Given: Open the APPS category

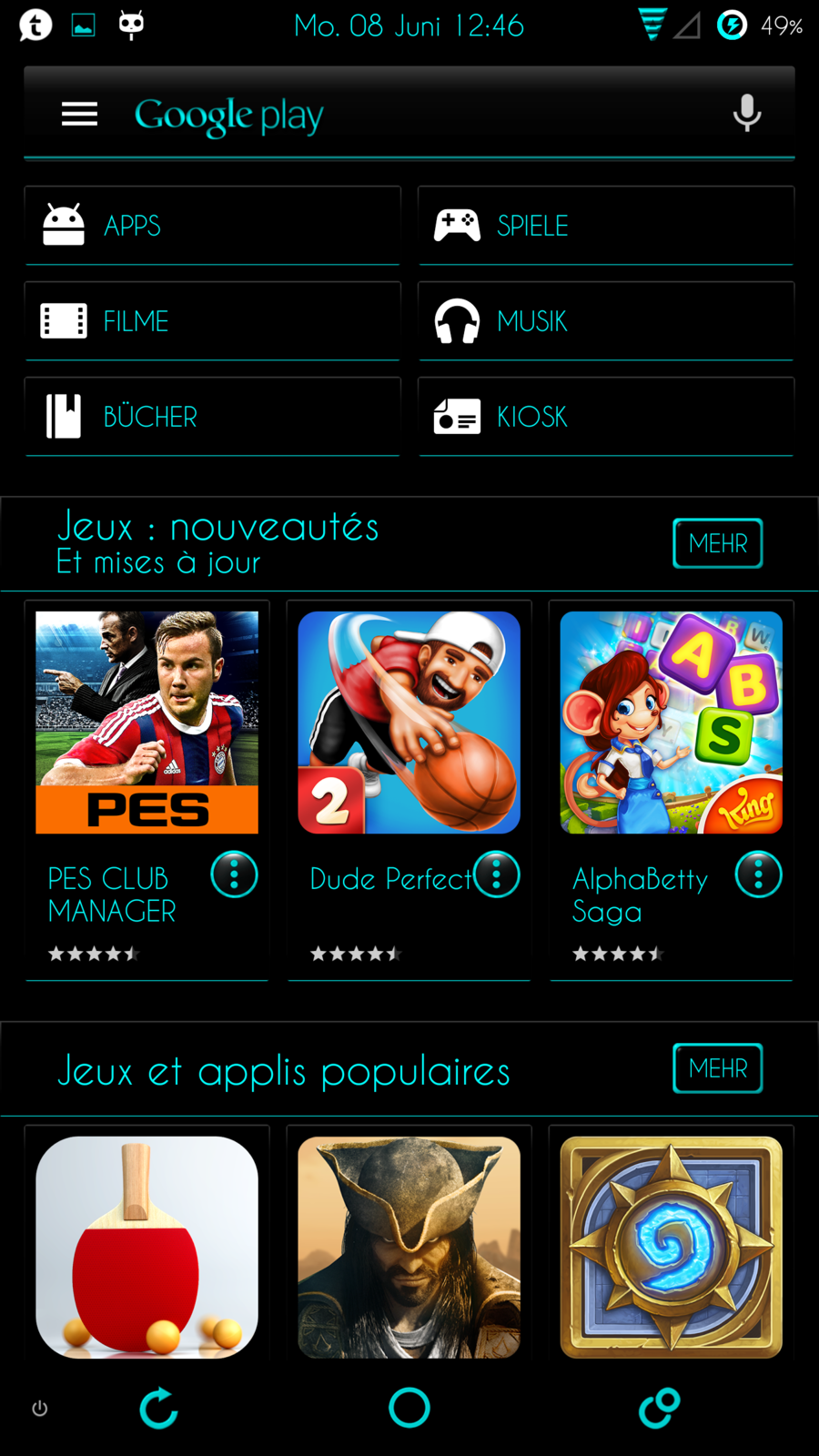Looking at the screenshot, I should coord(212,226).
